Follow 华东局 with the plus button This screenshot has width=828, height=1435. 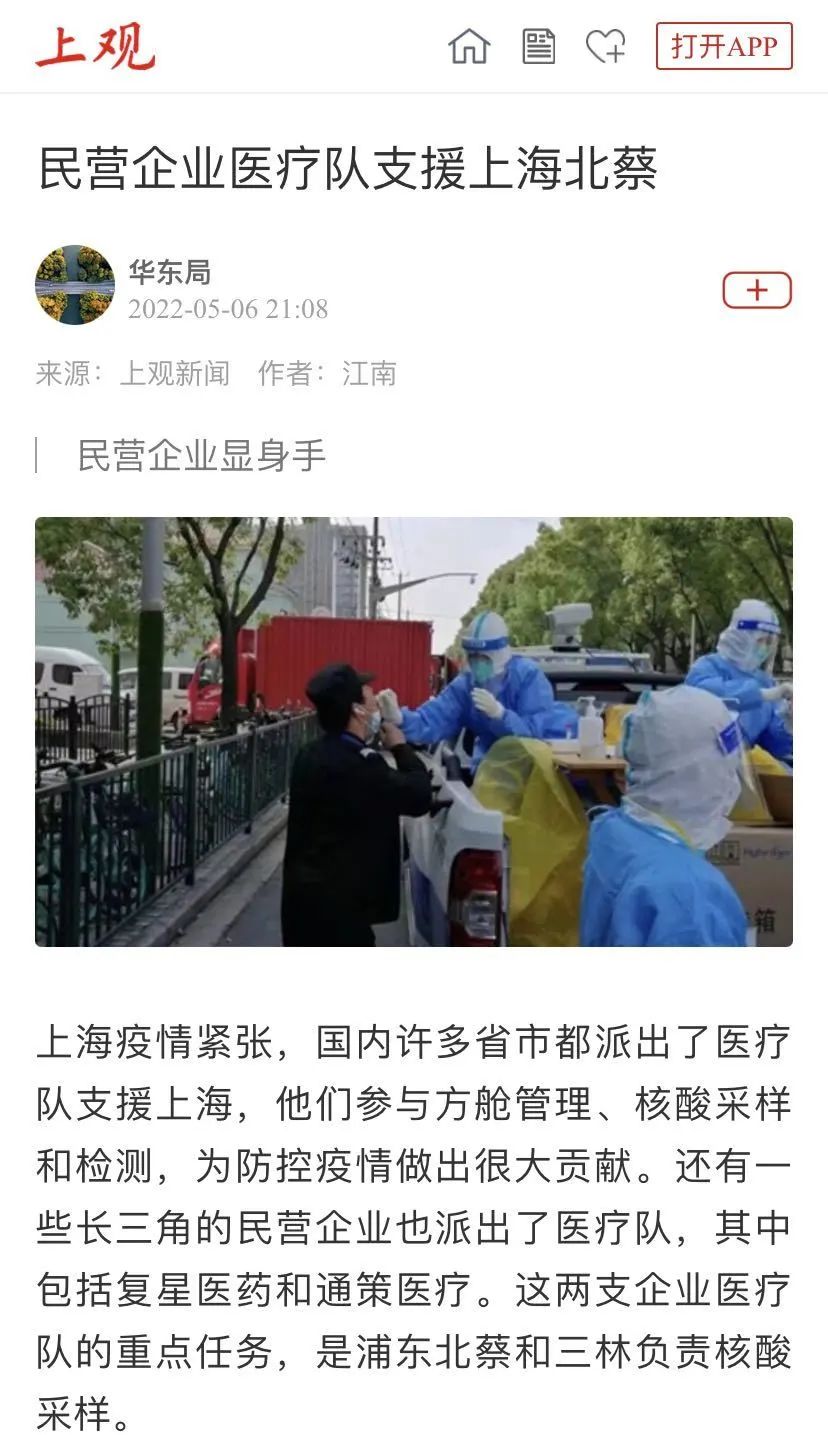[757, 290]
